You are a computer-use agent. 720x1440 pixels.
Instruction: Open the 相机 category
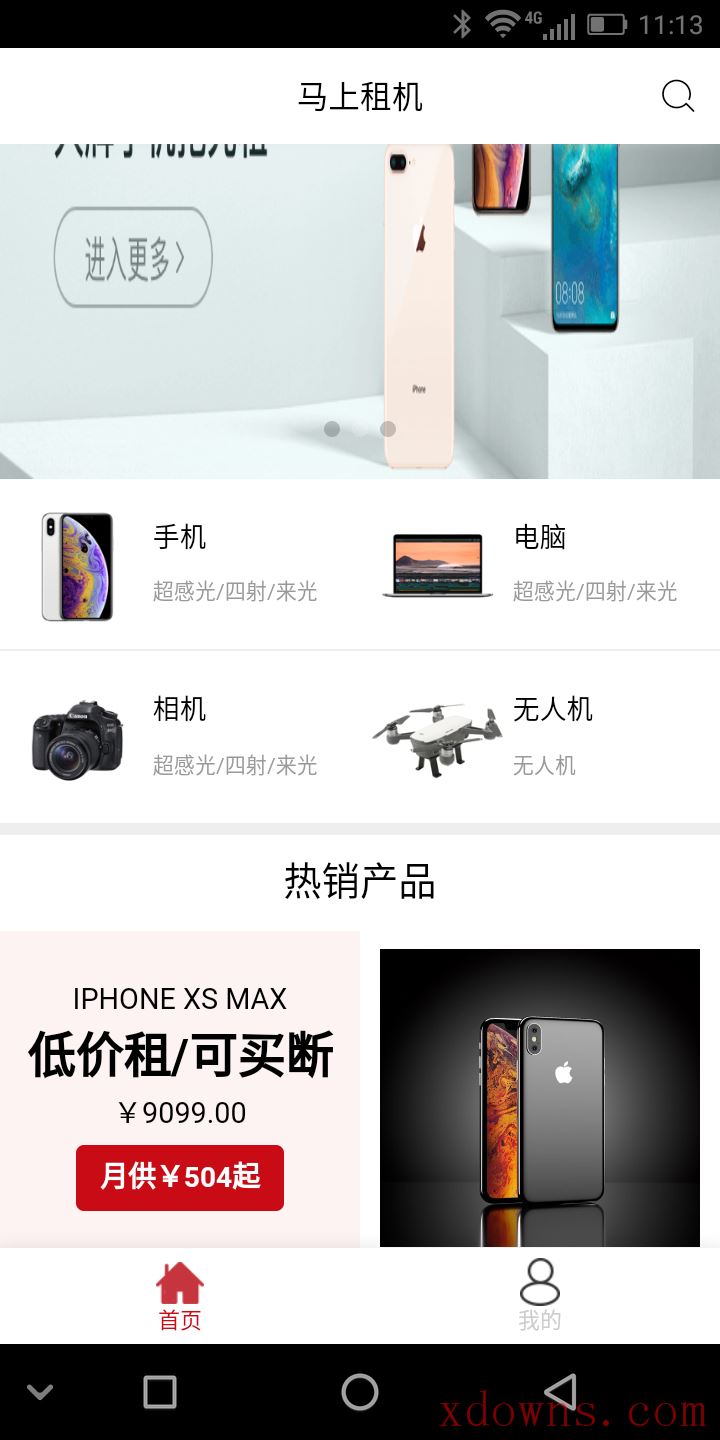(180, 738)
